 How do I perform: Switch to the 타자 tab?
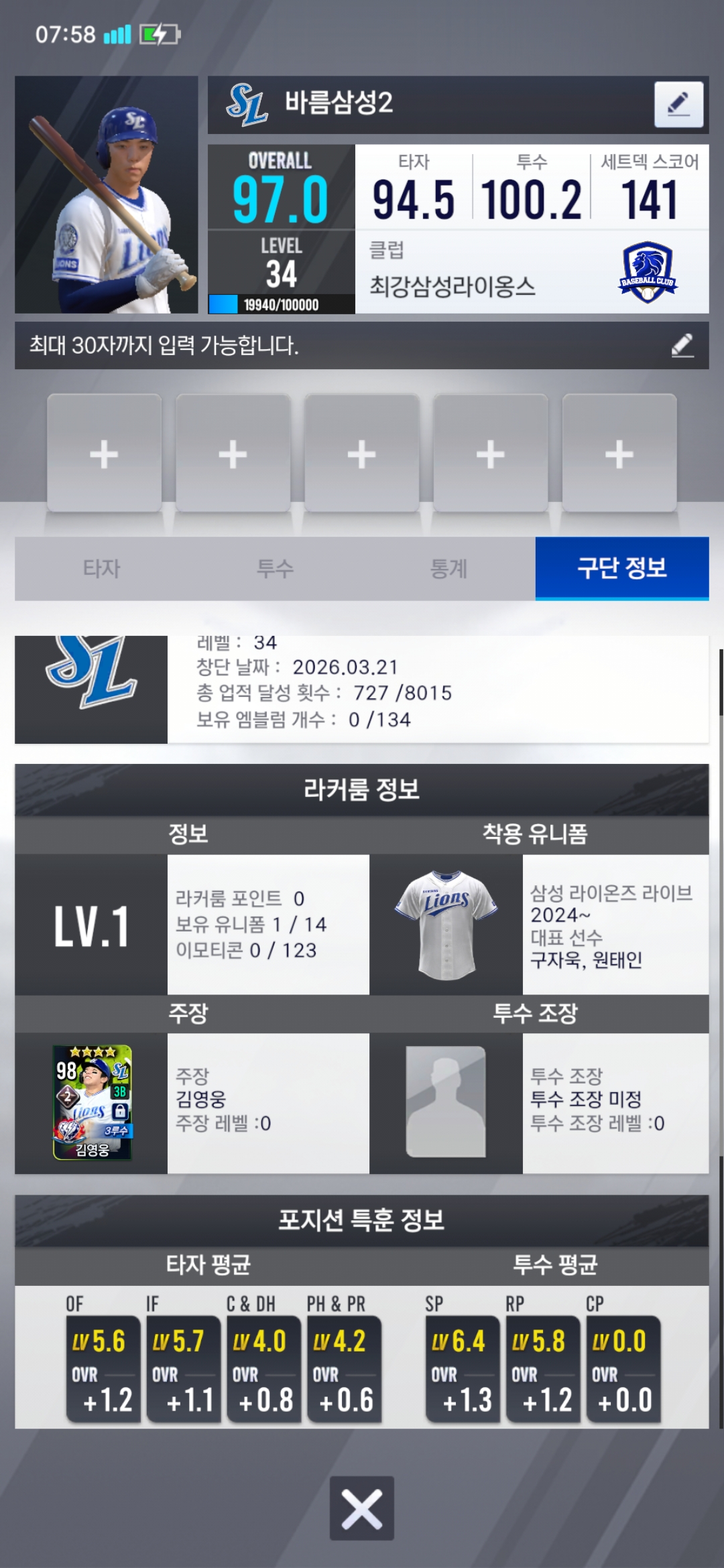click(102, 568)
